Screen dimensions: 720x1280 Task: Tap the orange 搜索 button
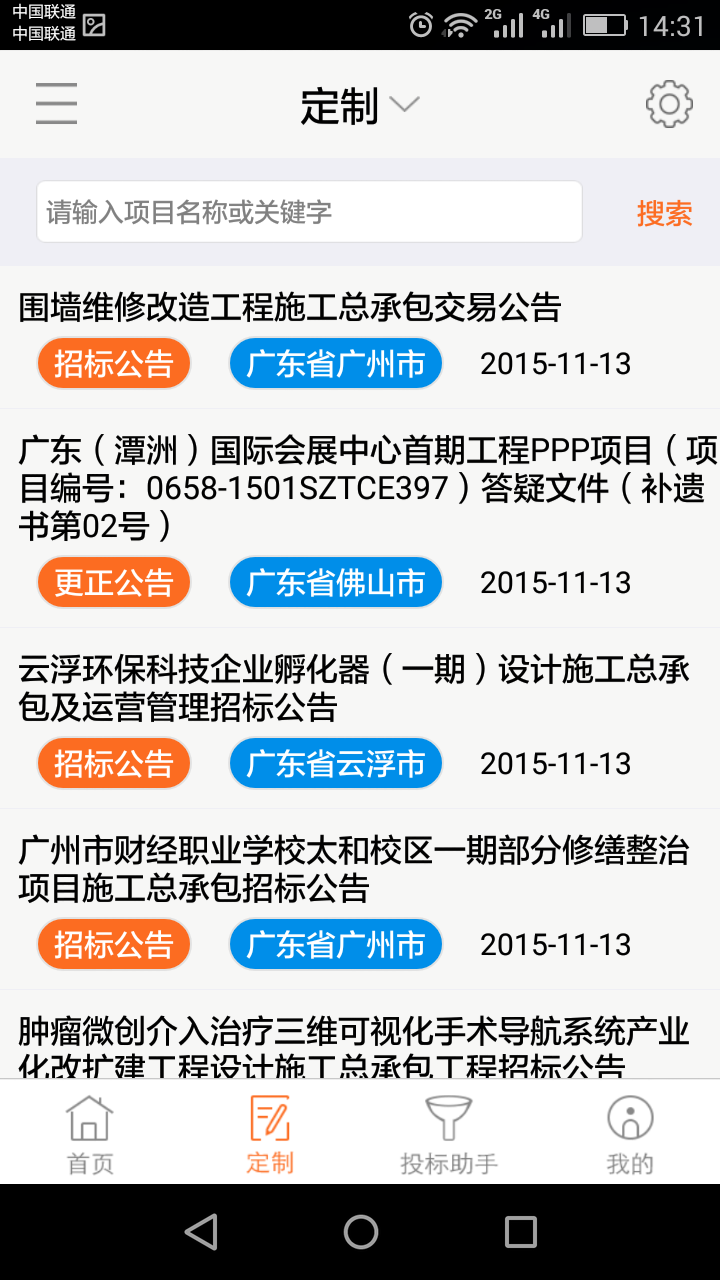click(x=664, y=213)
